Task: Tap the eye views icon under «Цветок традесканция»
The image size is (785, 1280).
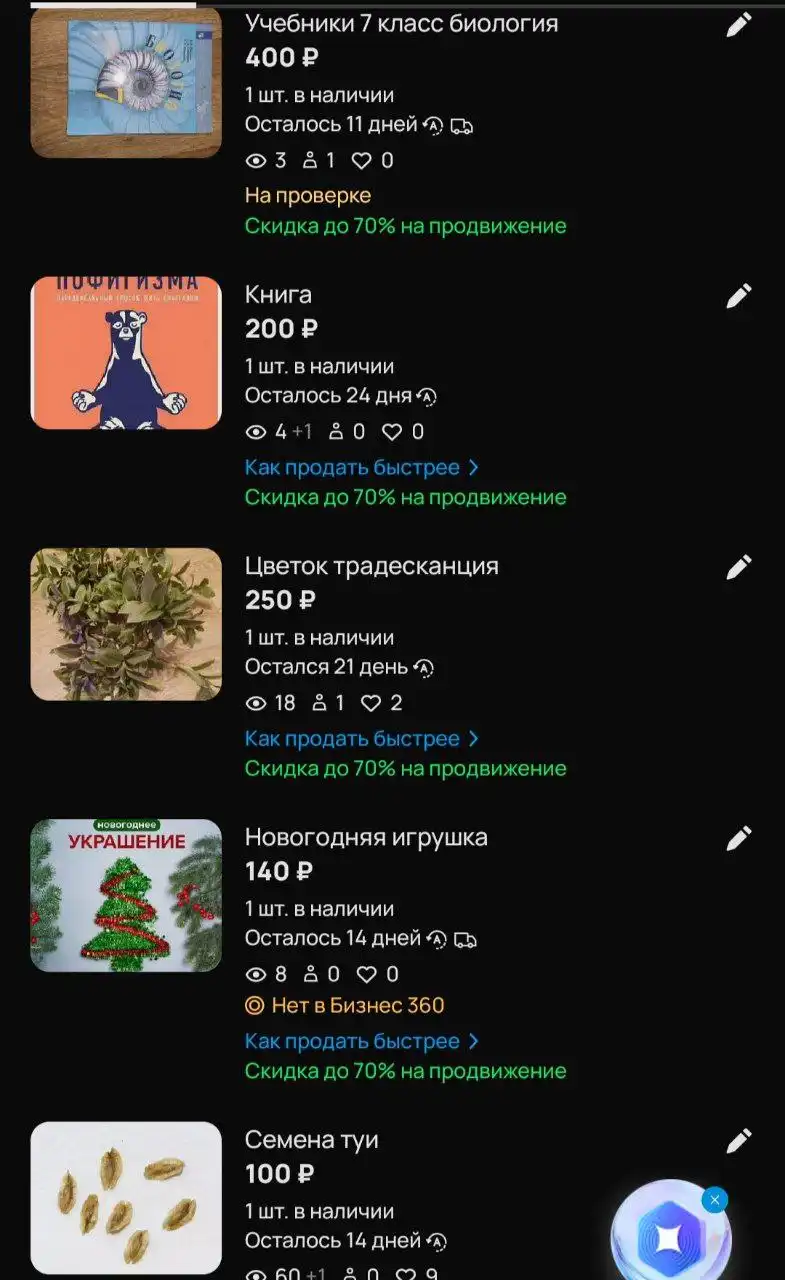Action: (257, 703)
